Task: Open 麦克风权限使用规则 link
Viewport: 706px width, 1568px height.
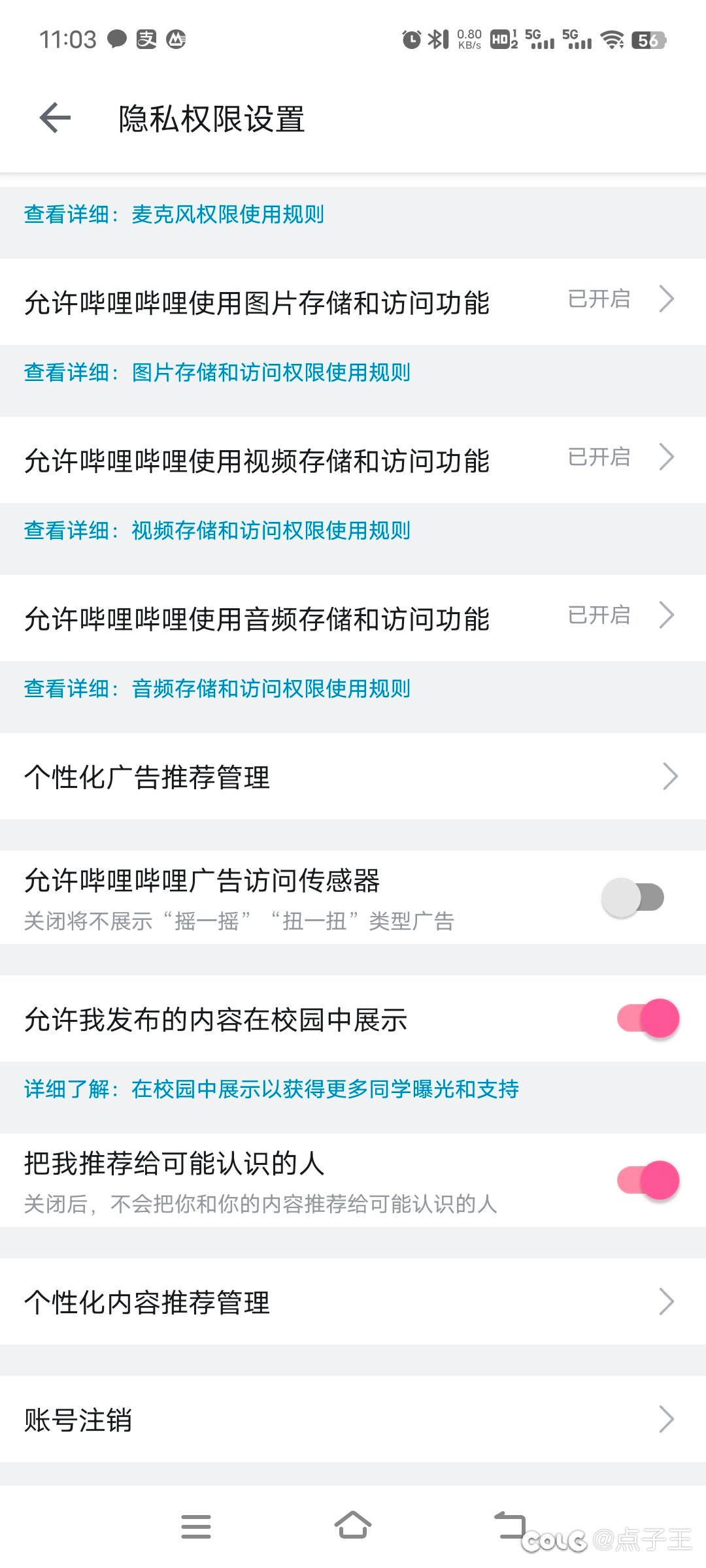Action: [227, 214]
